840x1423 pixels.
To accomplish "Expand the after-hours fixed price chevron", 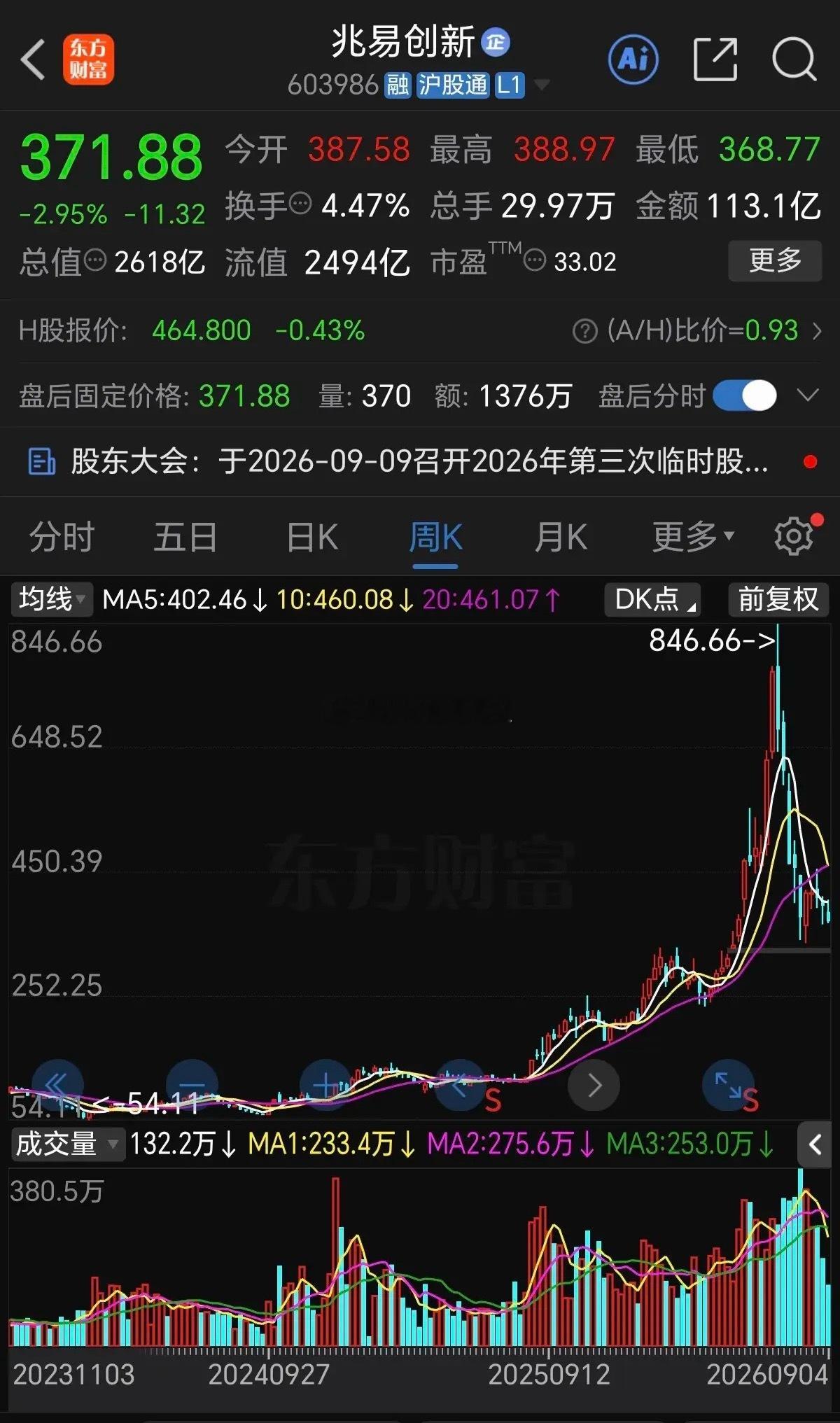I will (x=807, y=396).
